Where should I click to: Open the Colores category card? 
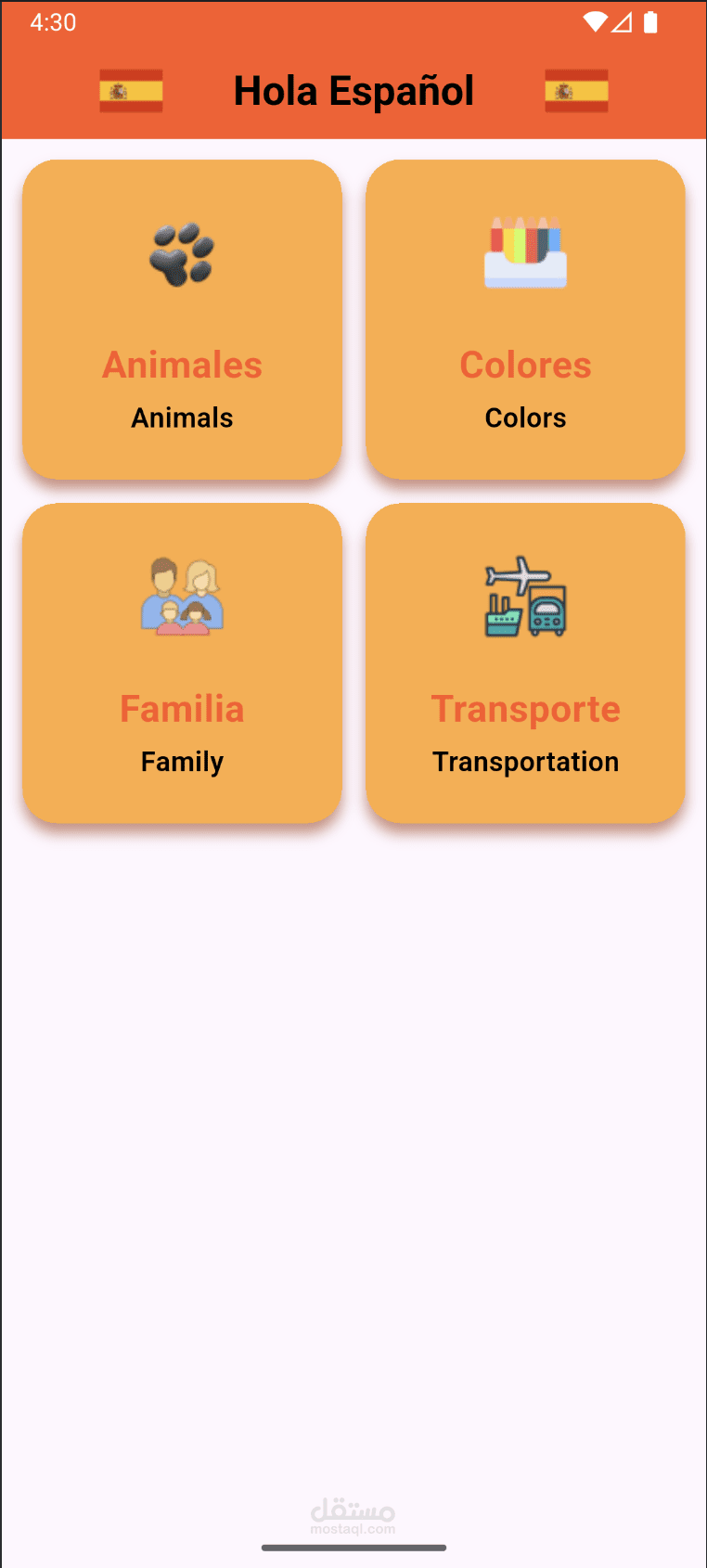[x=525, y=318]
